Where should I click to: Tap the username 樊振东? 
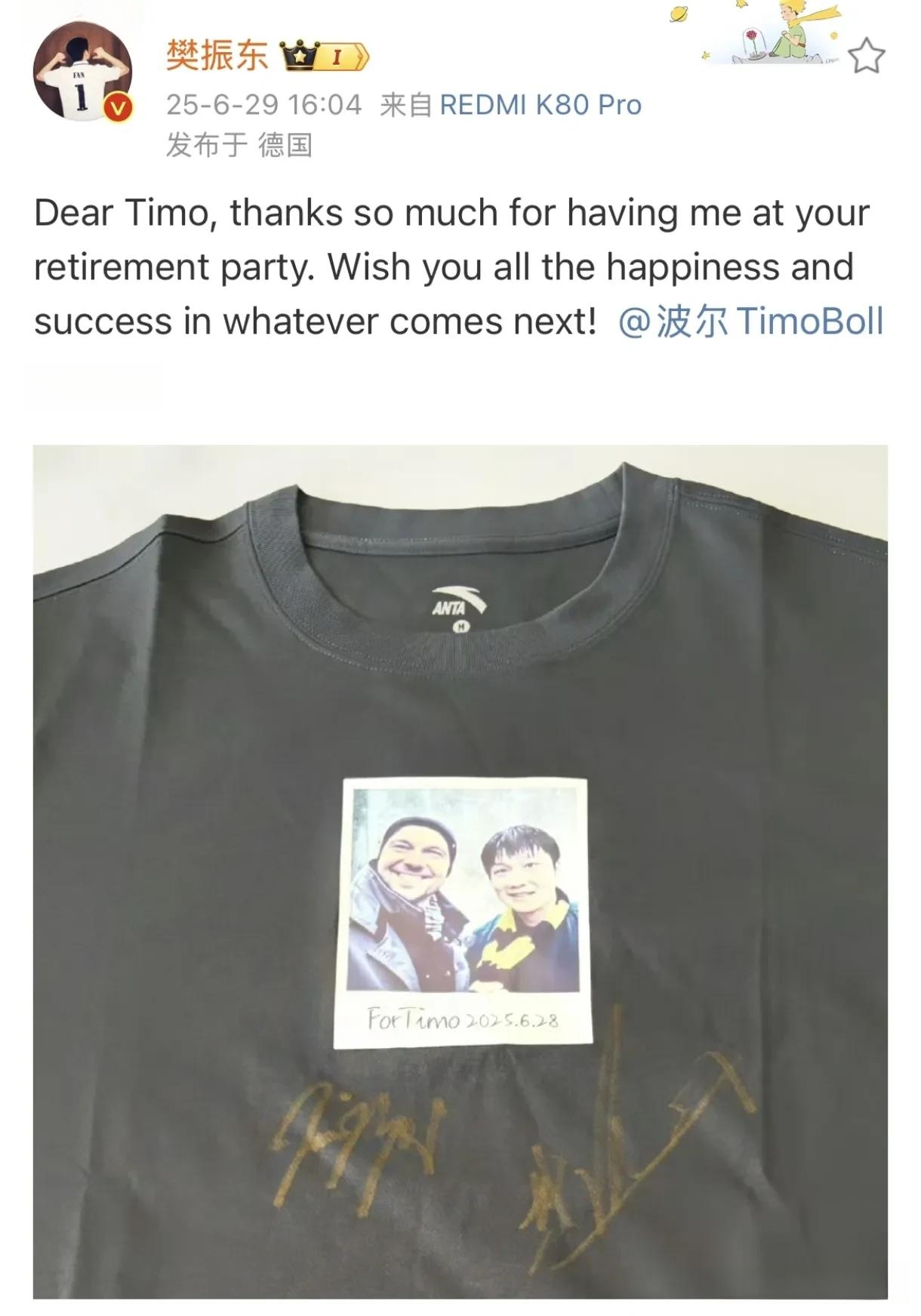click(x=217, y=56)
